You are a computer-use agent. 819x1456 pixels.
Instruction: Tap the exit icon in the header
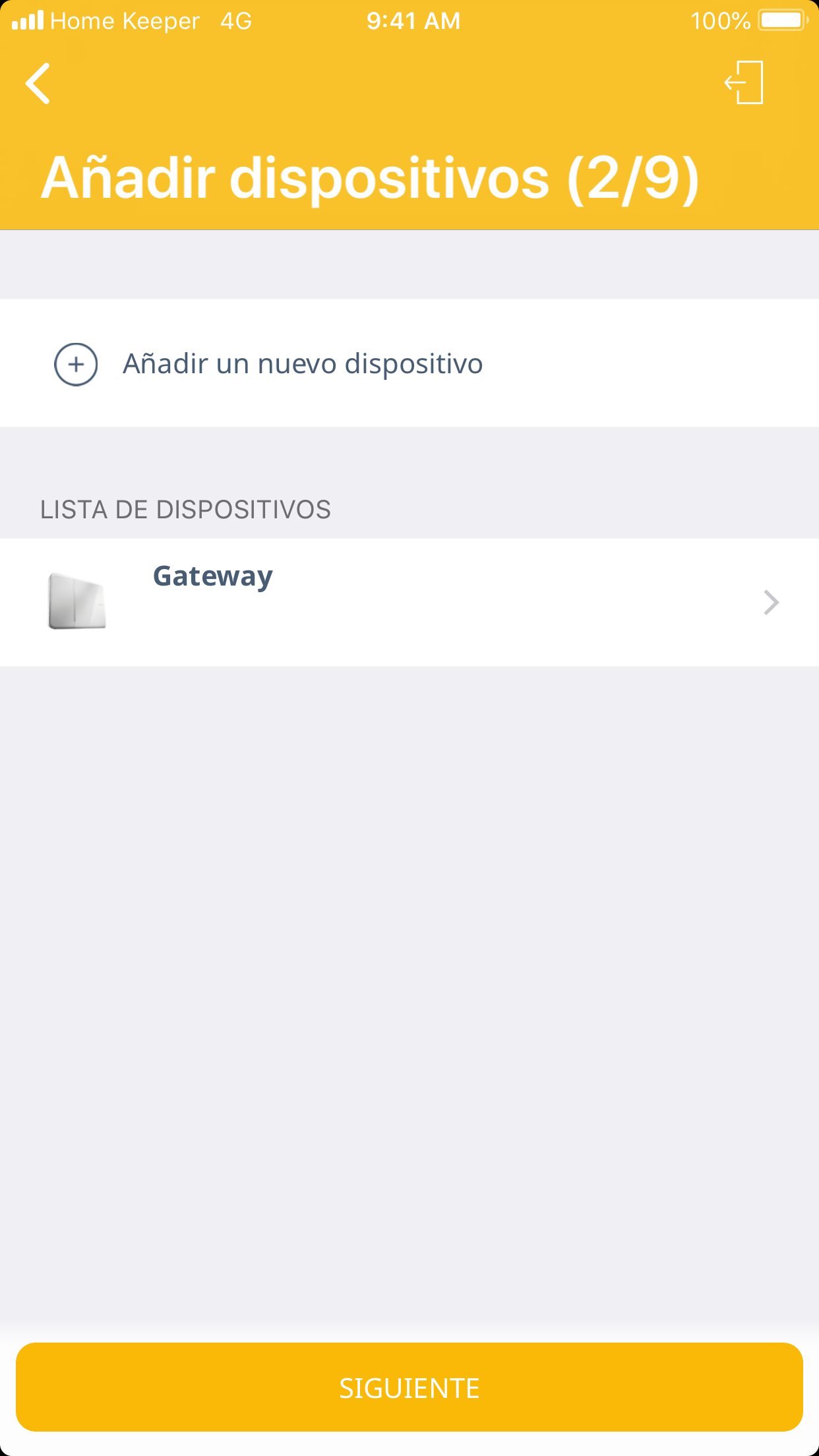744,83
